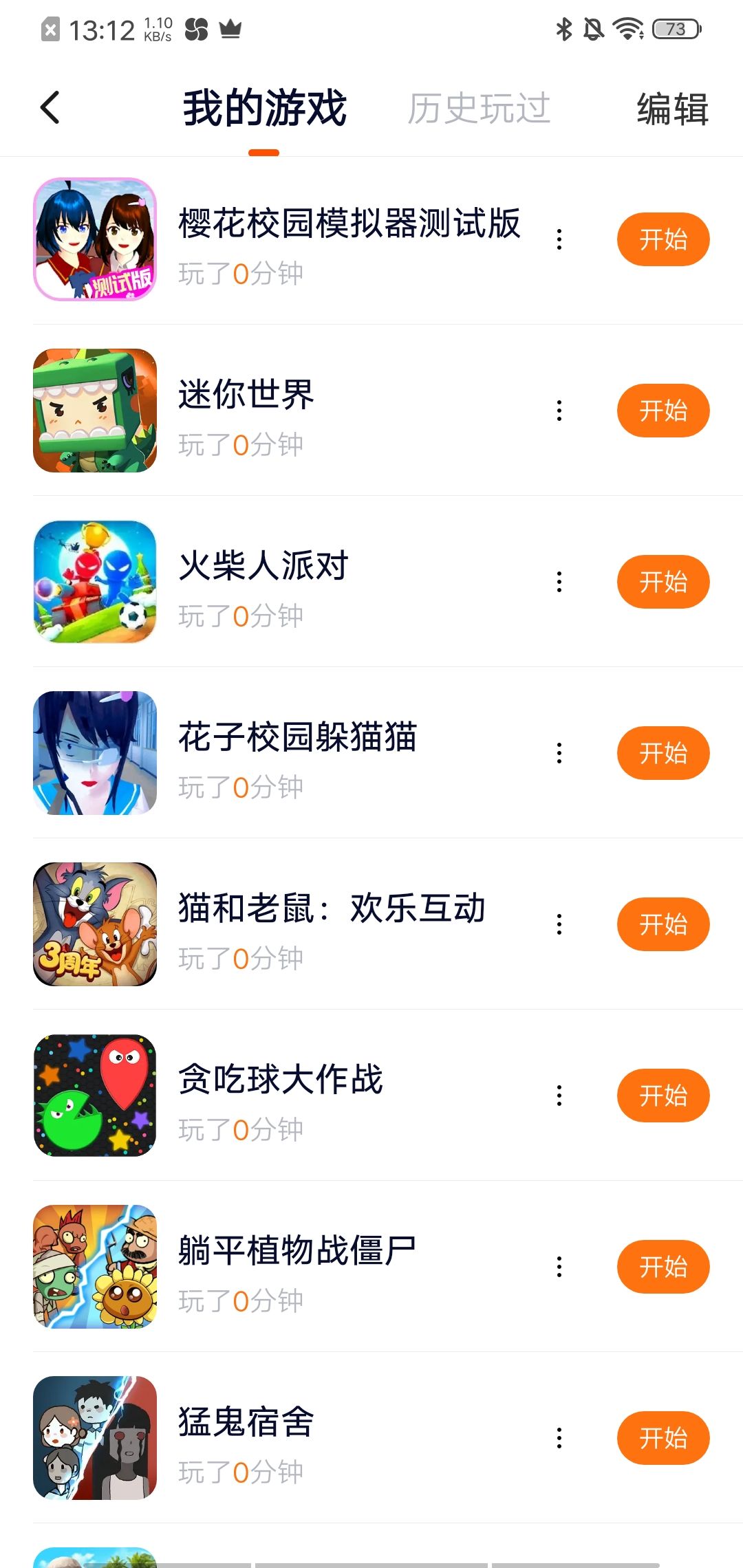743x1568 pixels.
Task: Launch 迷你世界 via its 开始 button
Action: pyautogui.click(x=663, y=411)
